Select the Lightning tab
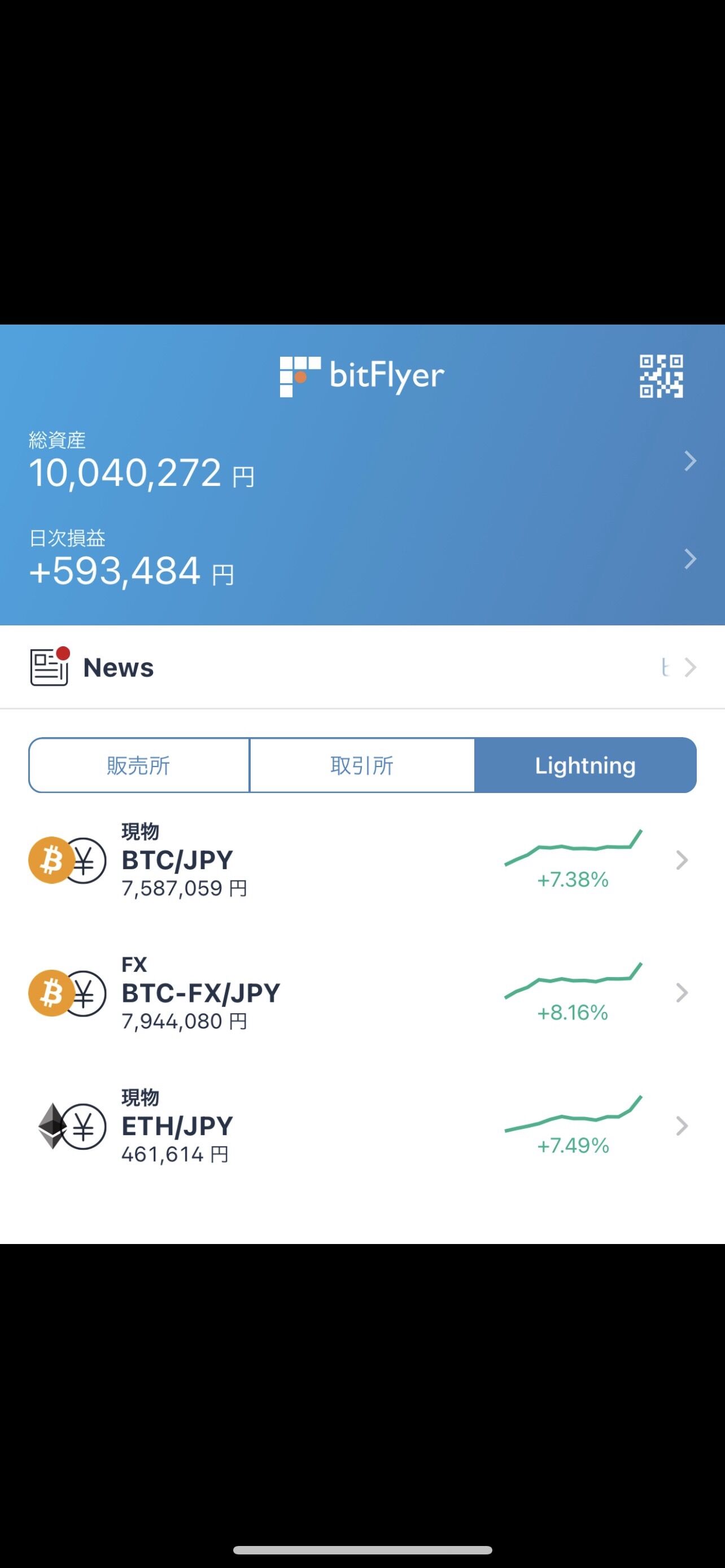This screenshot has width=725, height=1568. click(x=585, y=765)
